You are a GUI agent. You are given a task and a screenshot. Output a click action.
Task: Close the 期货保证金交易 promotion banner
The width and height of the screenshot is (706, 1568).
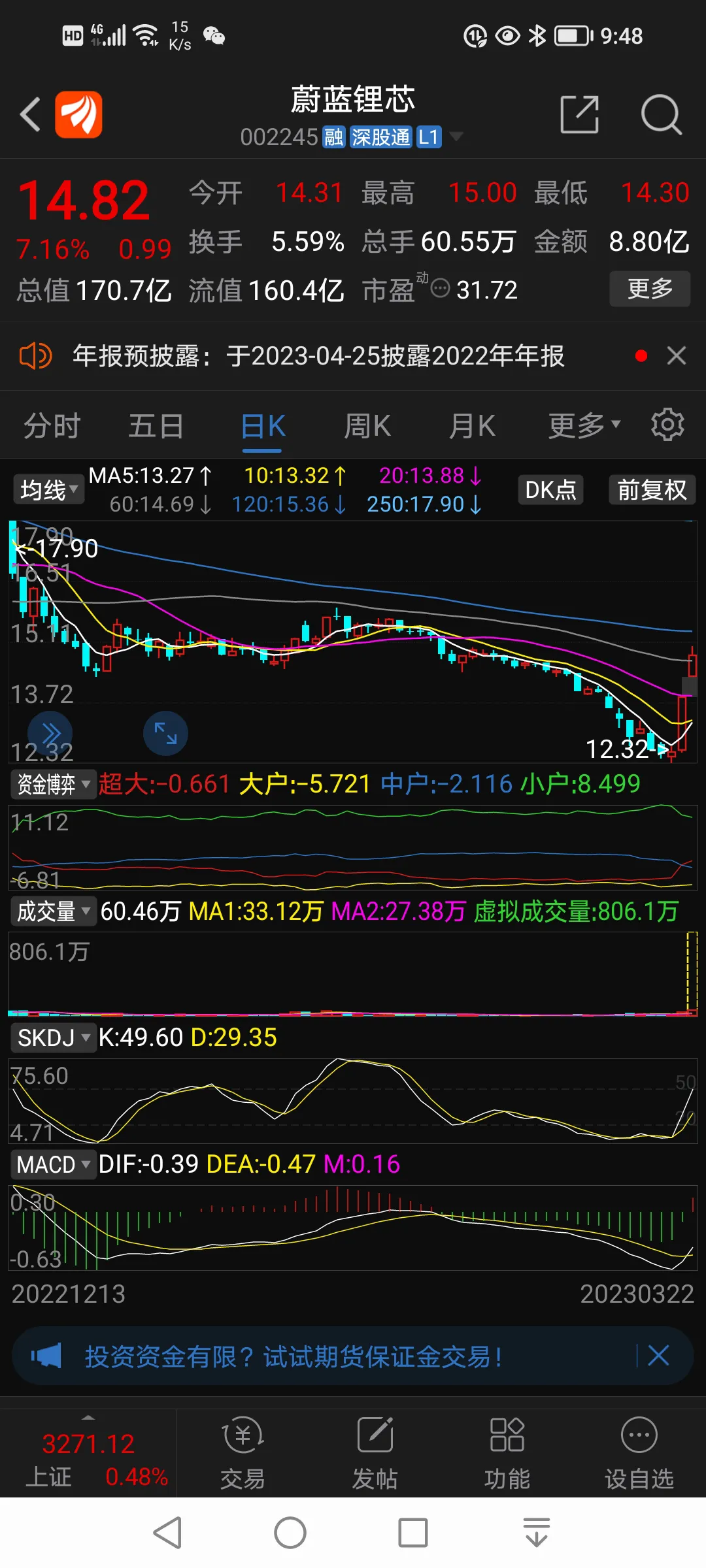click(658, 1356)
